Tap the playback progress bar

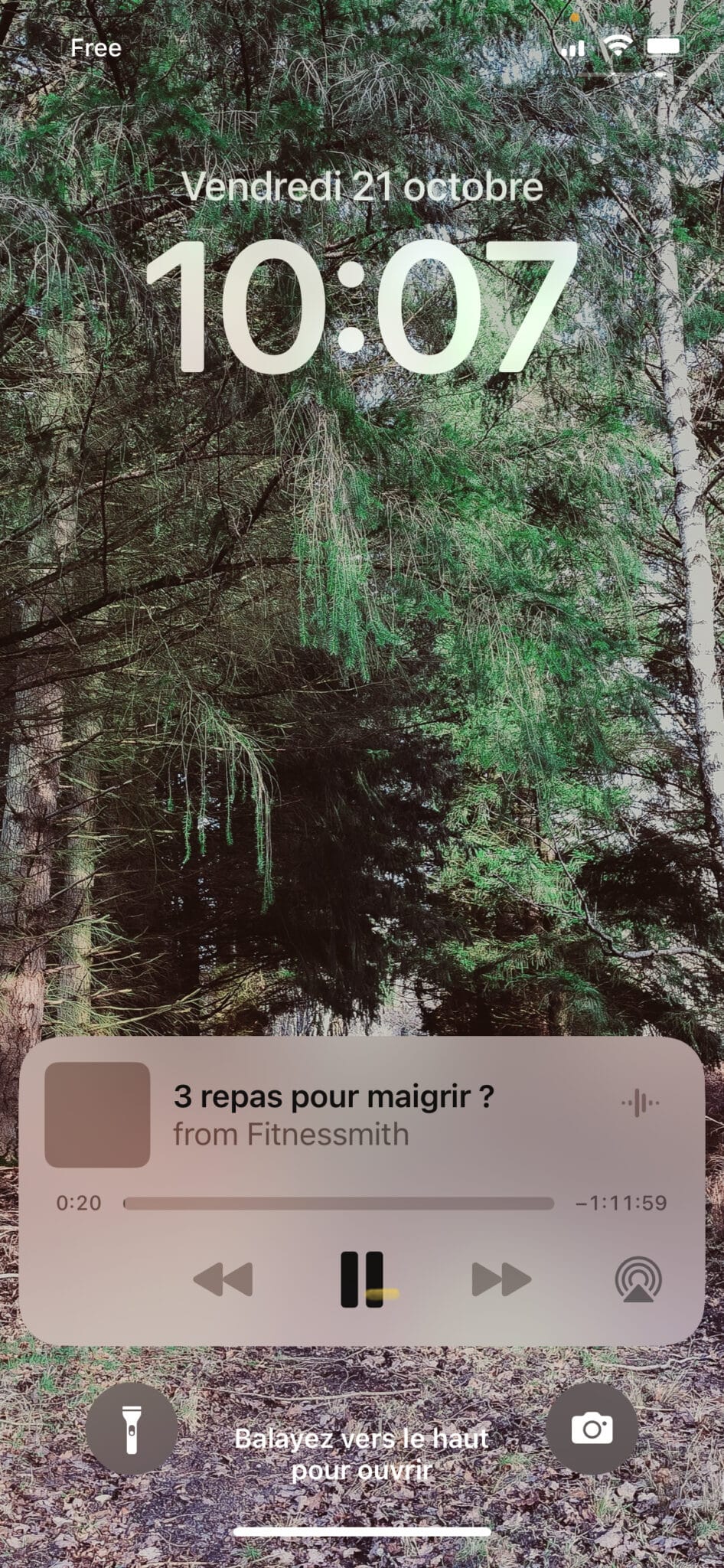pos(338,1204)
